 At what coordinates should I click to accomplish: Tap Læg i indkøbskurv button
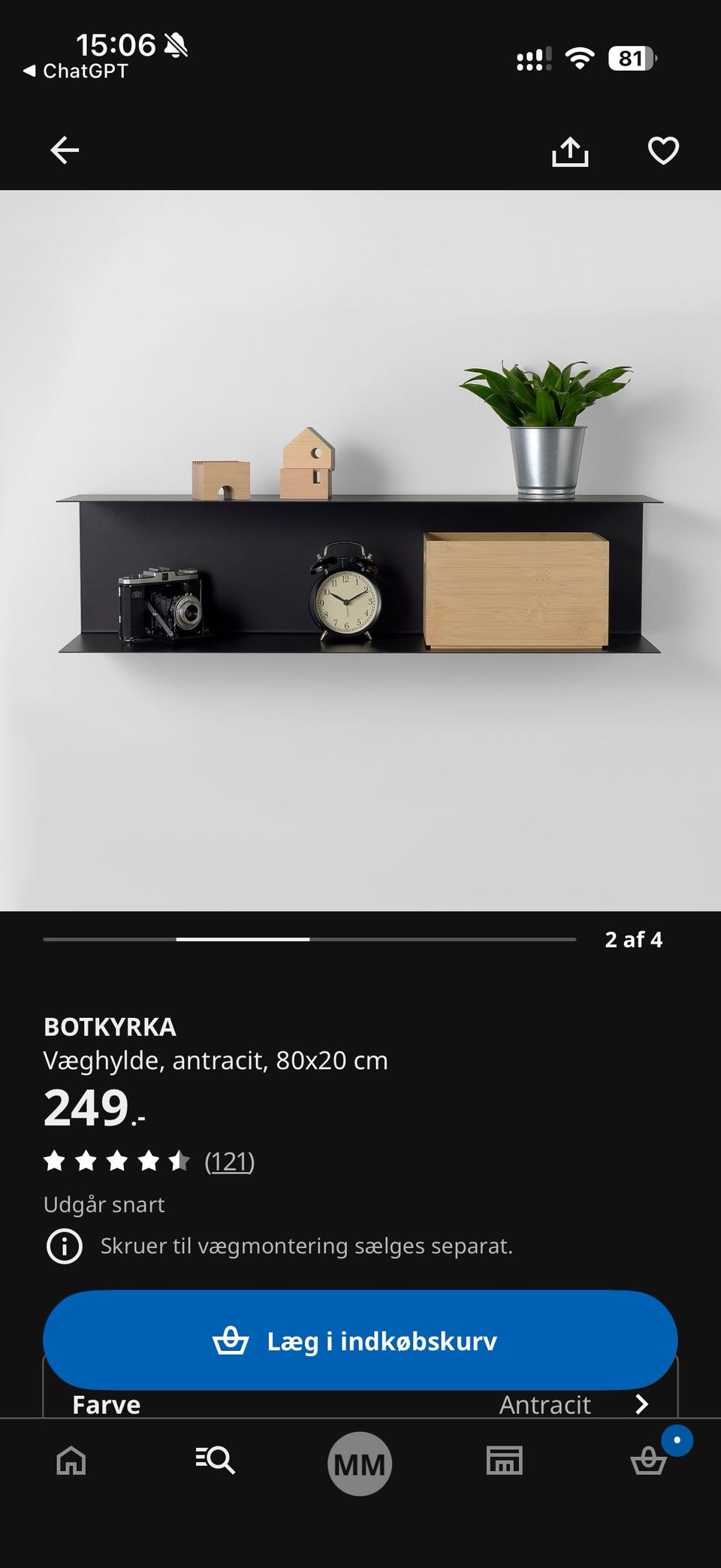coord(360,1341)
